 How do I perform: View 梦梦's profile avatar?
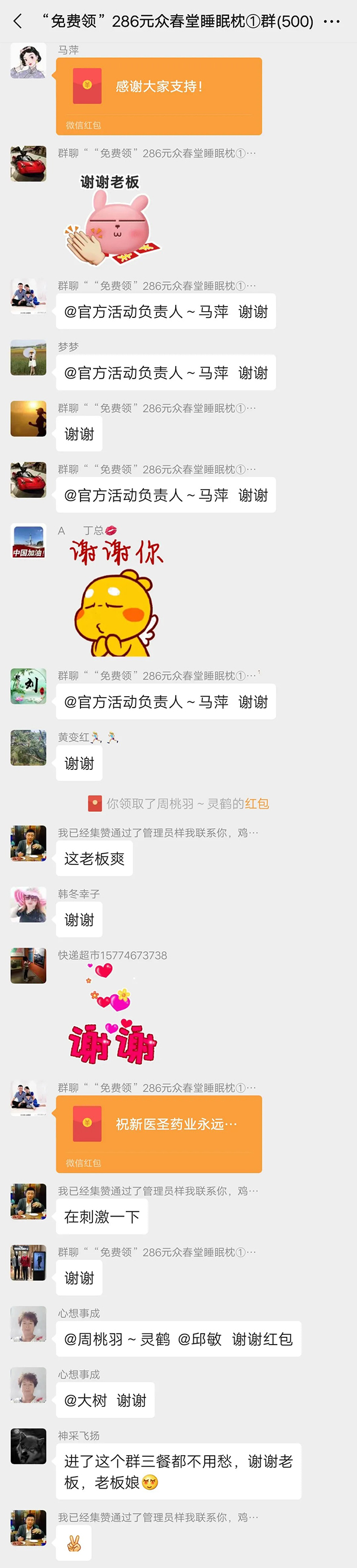28,357
